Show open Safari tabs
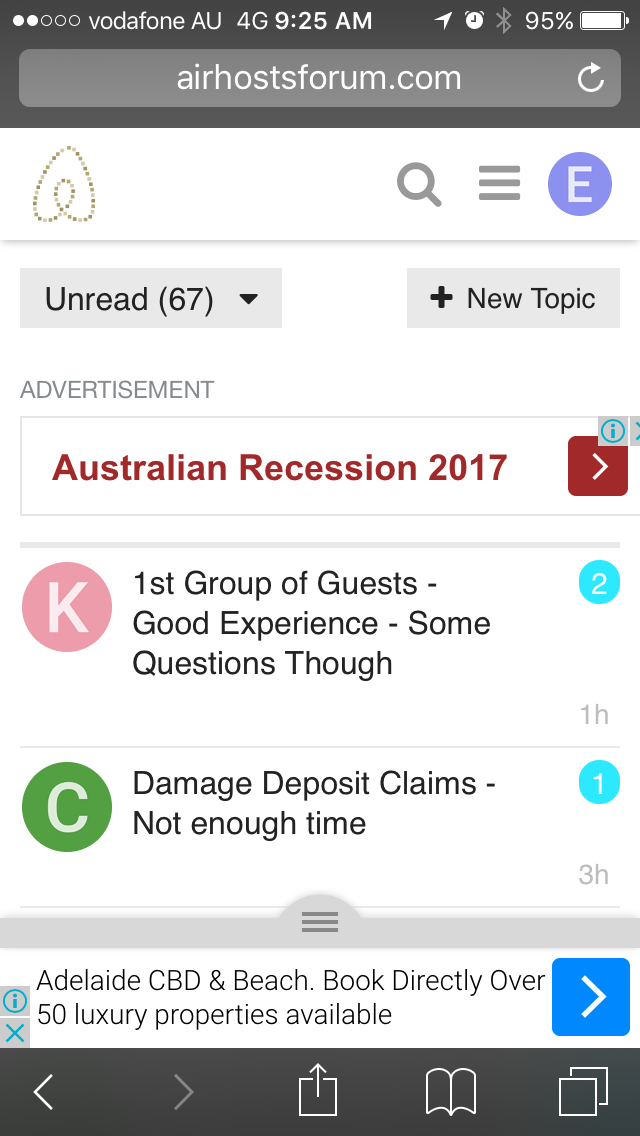The image size is (640, 1136). (583, 1091)
